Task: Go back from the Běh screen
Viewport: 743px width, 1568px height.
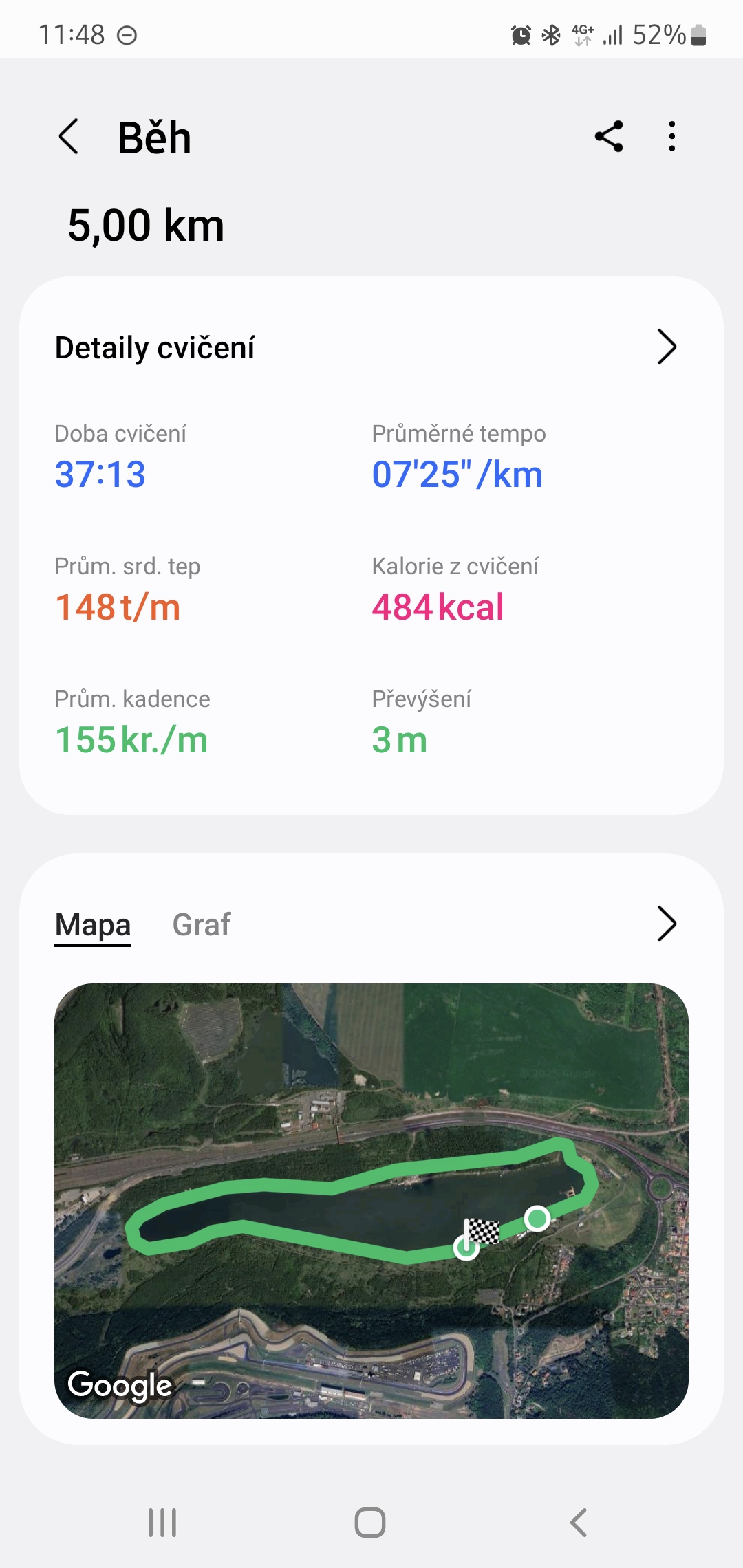Action: [x=69, y=136]
